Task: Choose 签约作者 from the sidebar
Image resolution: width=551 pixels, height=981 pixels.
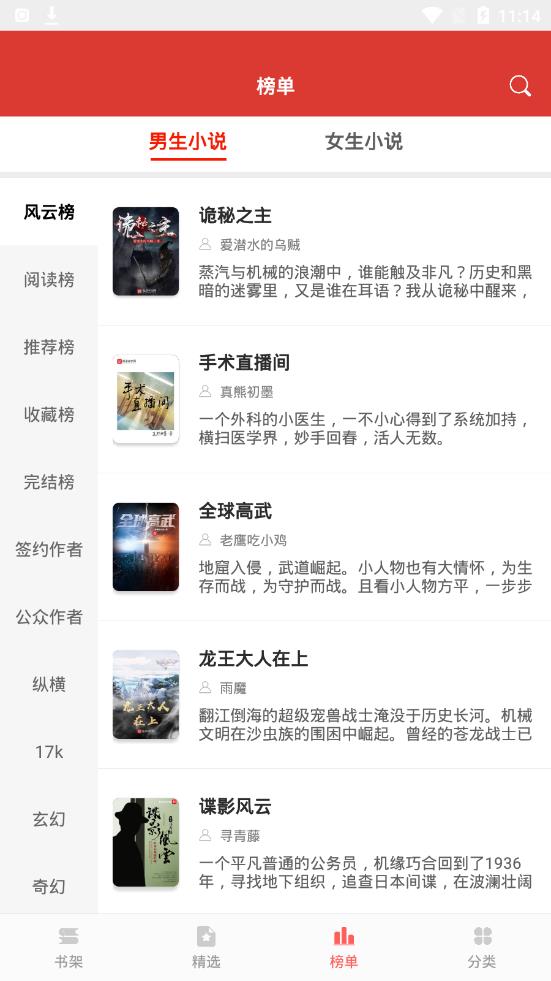Action: [49, 549]
